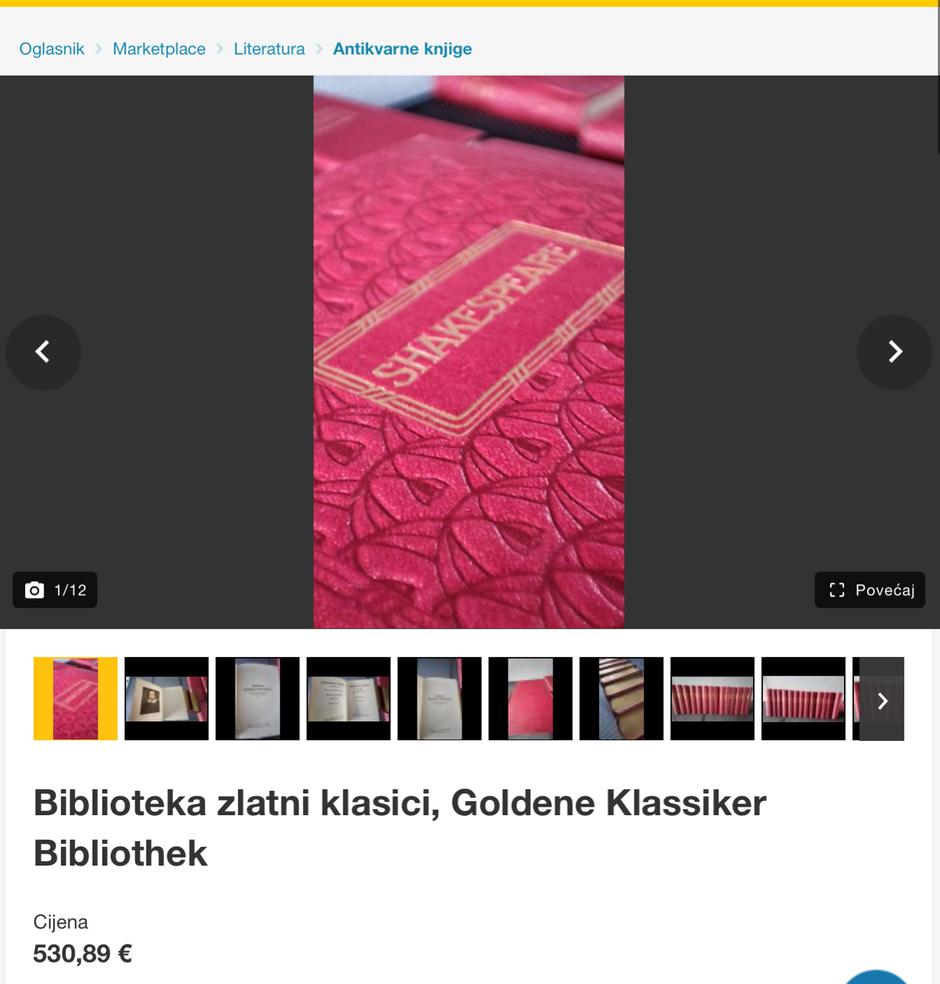940x984 pixels.
Task: Select the seventh thumbnail of stacked books
Action: pyautogui.click(x=621, y=699)
